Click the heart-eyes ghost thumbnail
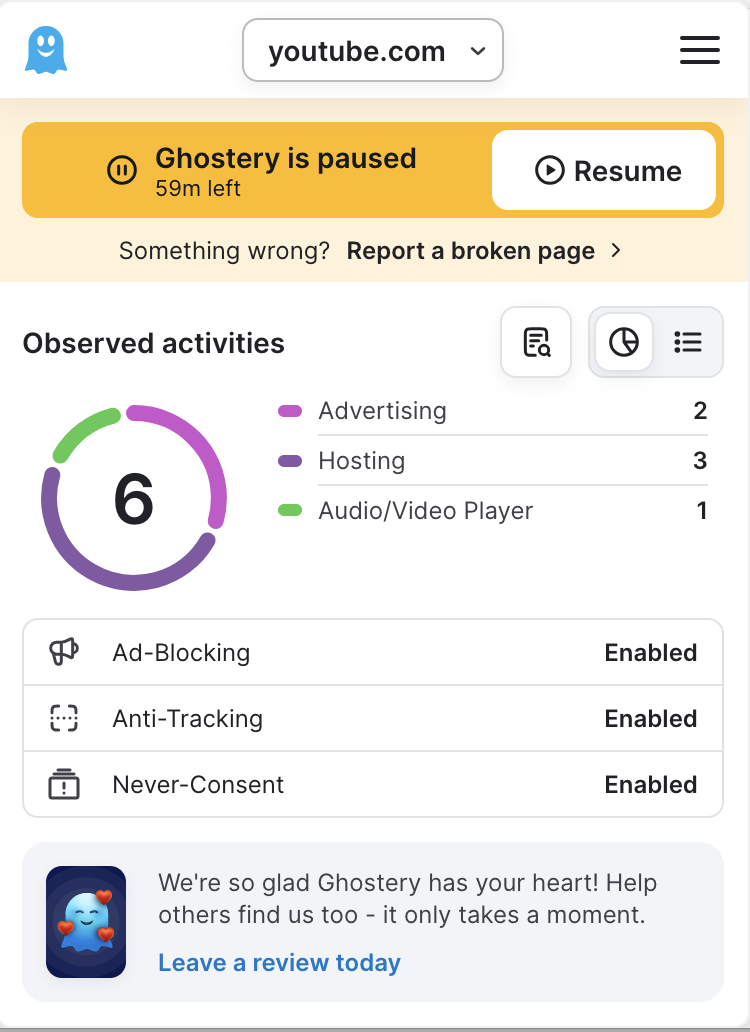 pos(86,922)
